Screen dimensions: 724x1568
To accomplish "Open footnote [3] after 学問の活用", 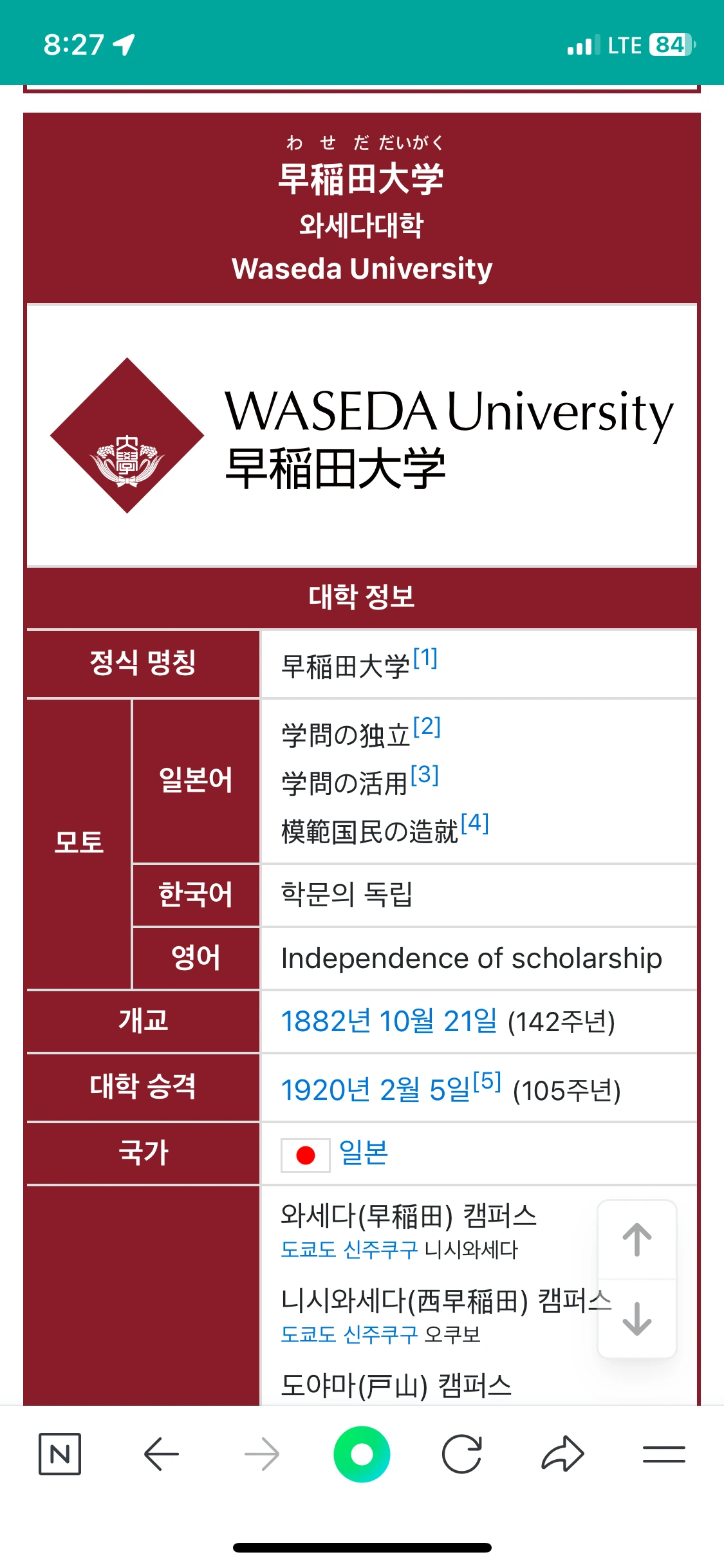I will [425, 774].
